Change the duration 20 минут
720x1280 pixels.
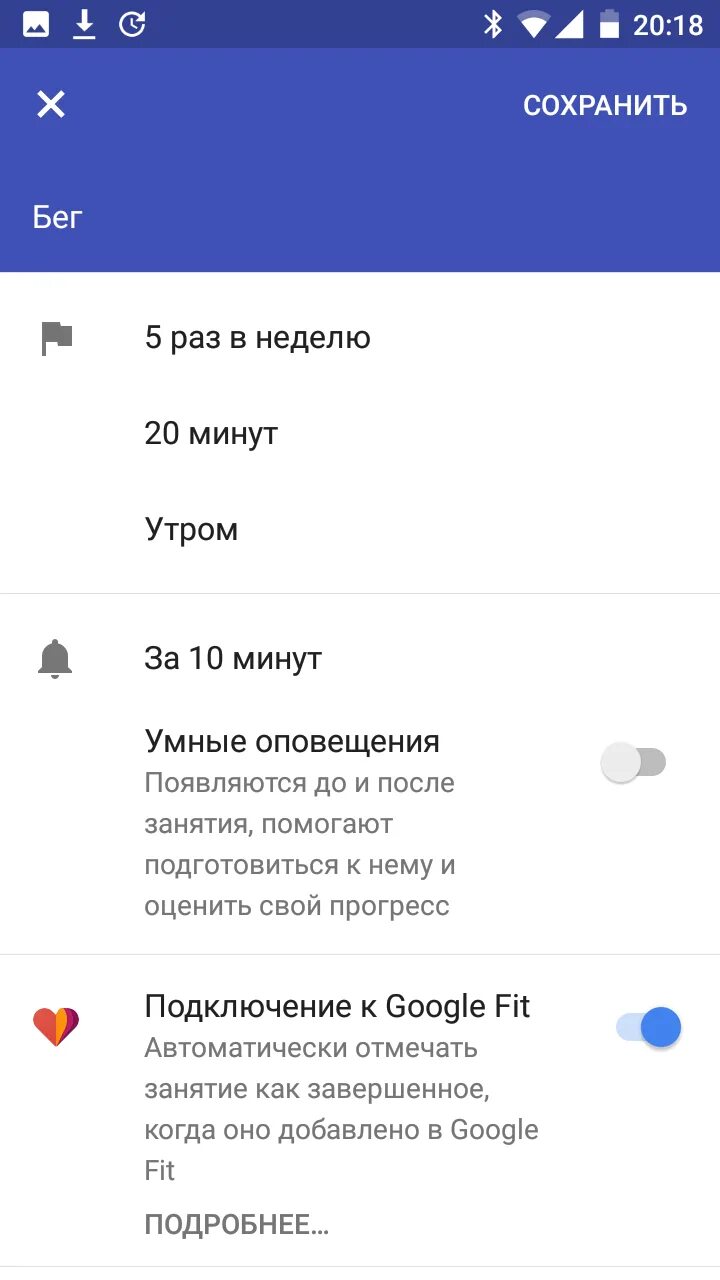click(x=360, y=434)
